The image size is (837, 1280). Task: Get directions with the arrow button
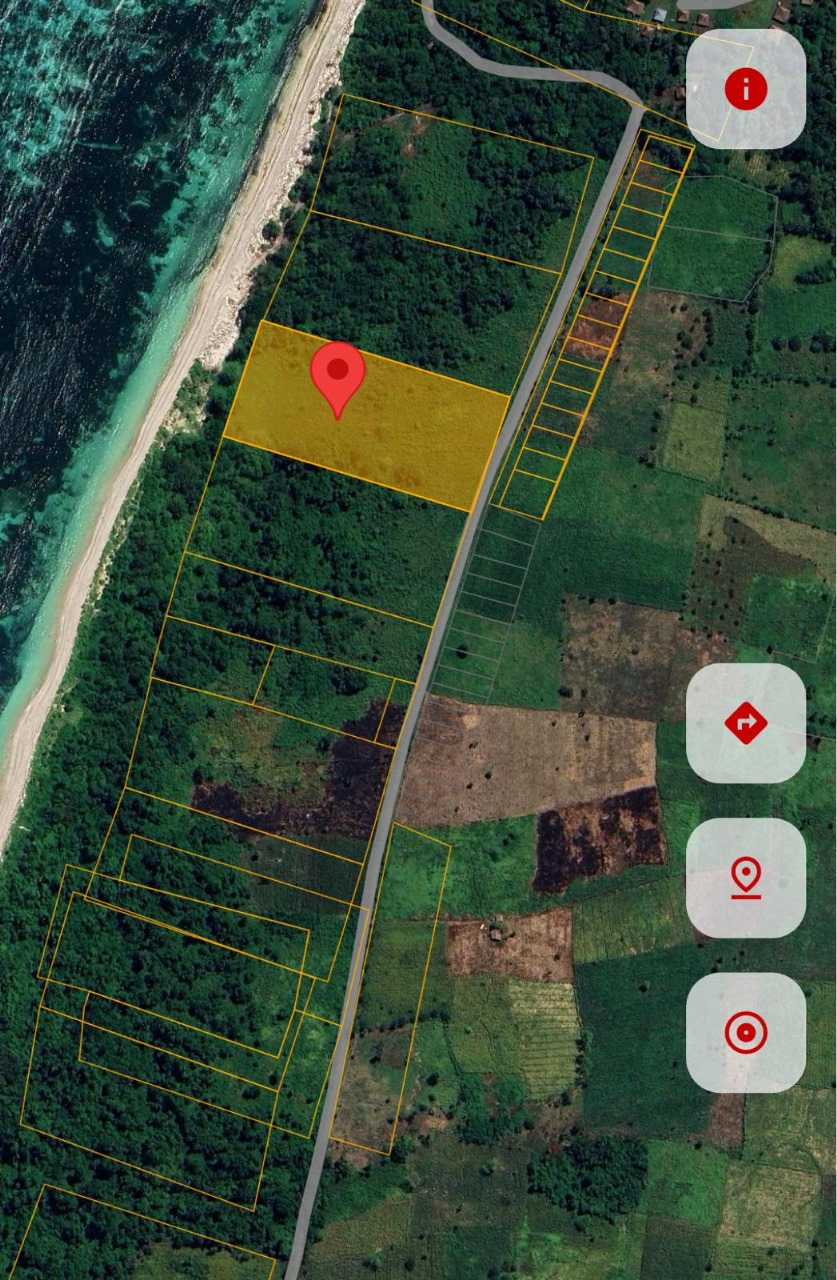pyautogui.click(x=745, y=722)
